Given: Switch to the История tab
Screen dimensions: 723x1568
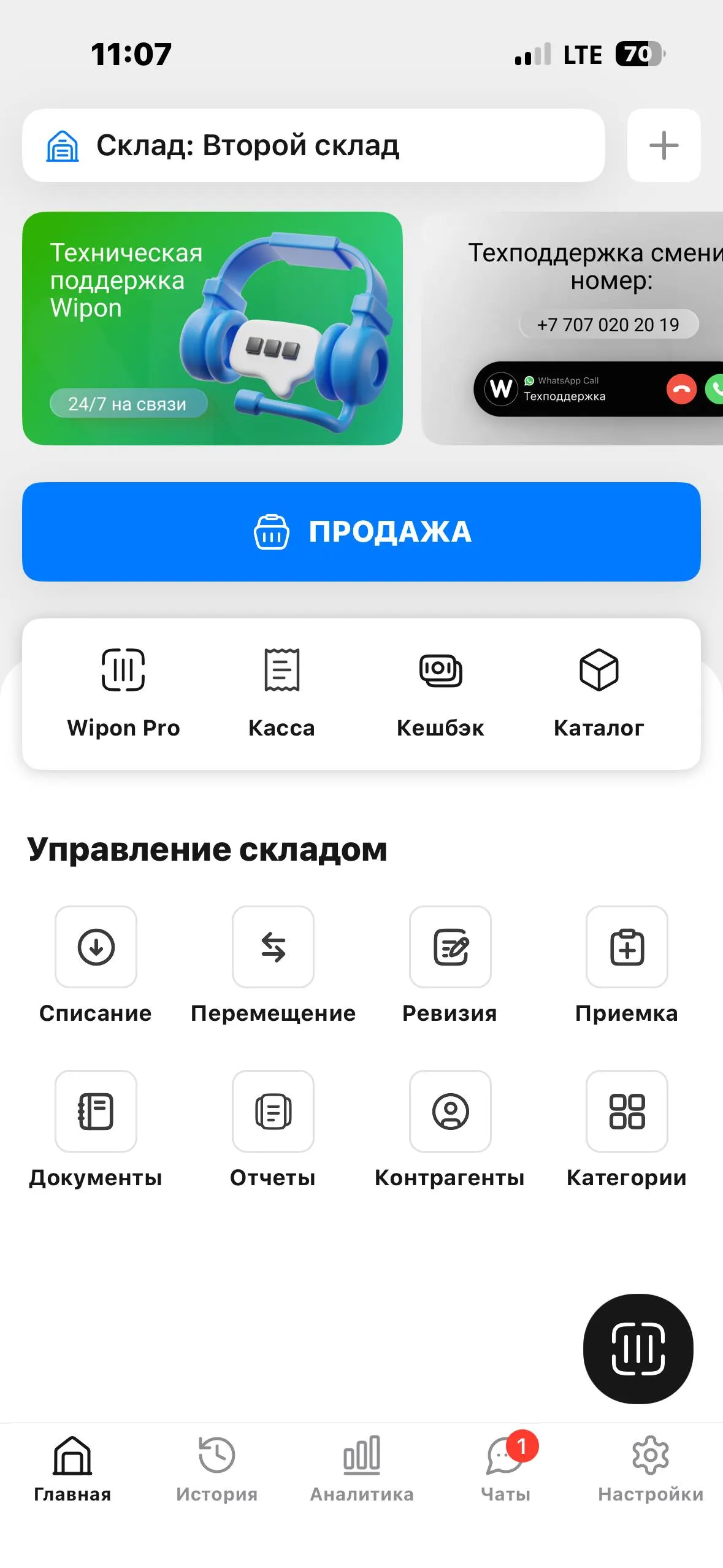Looking at the screenshot, I should [216, 1472].
